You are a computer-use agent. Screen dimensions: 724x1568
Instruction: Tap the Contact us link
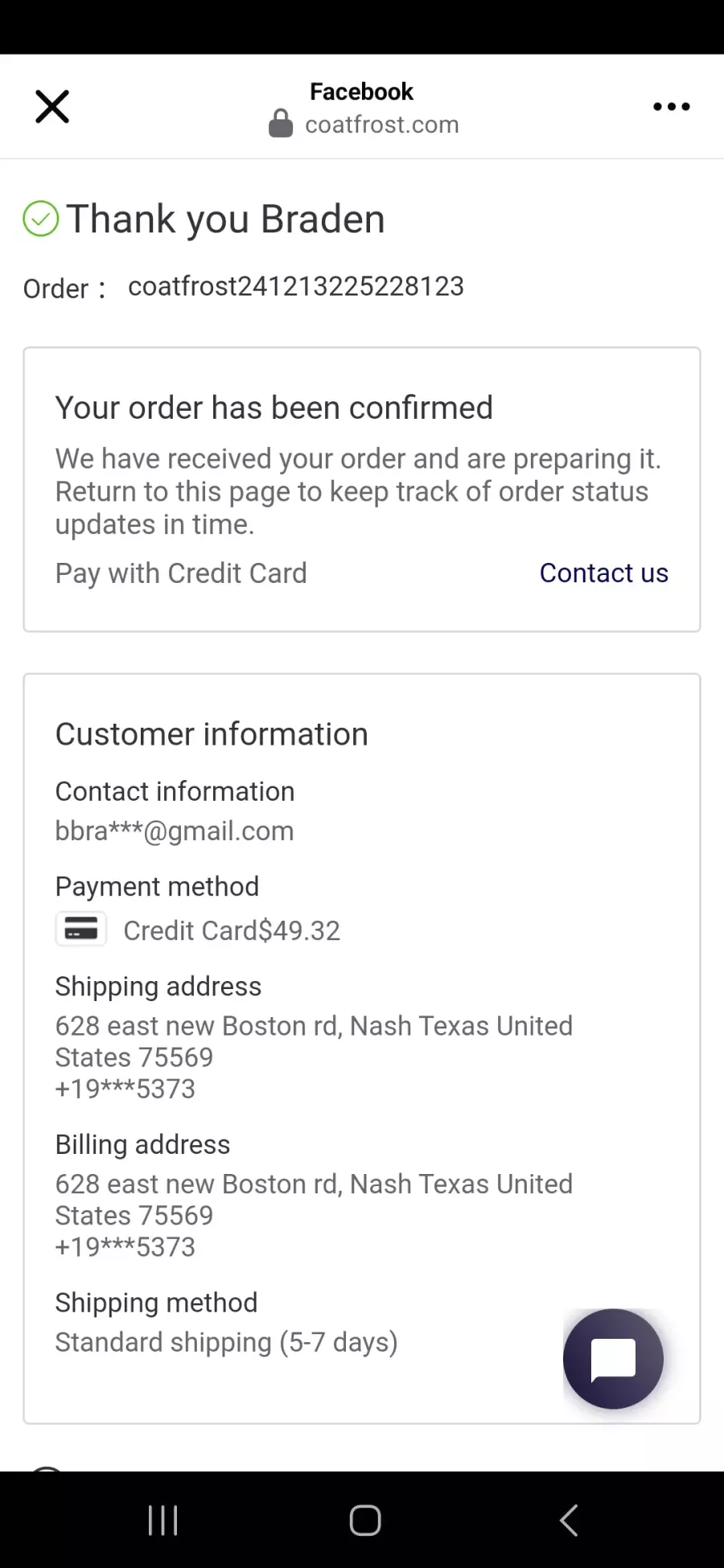[x=603, y=573]
